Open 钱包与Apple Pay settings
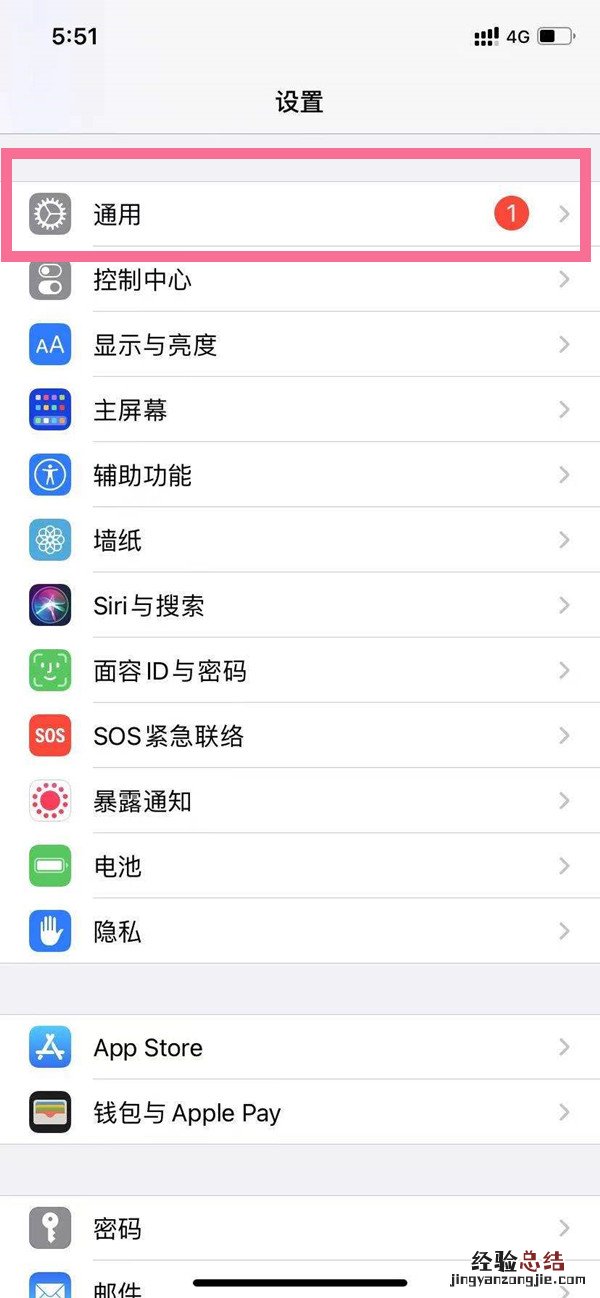Image resolution: width=600 pixels, height=1298 pixels. click(300, 1113)
